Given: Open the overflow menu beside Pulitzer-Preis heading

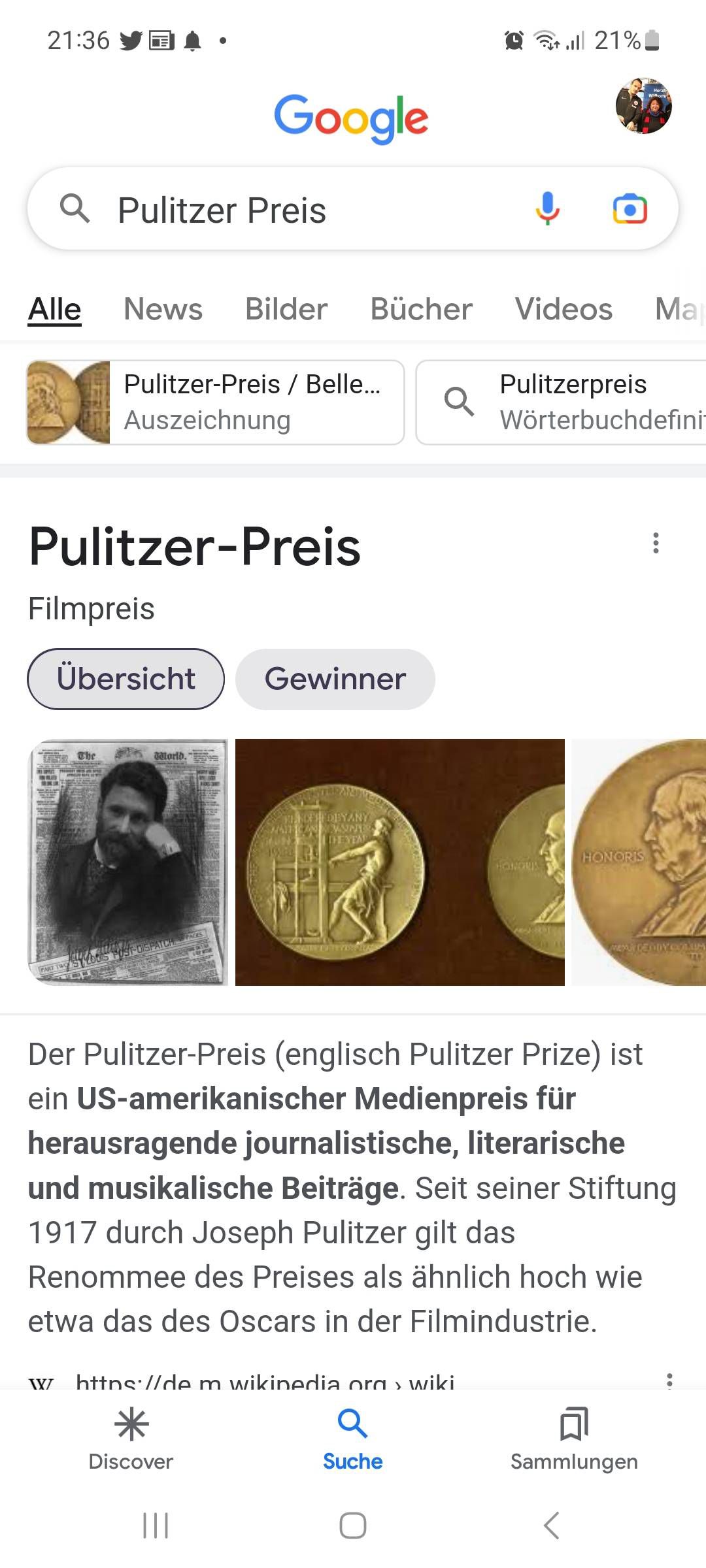Looking at the screenshot, I should click(x=656, y=543).
